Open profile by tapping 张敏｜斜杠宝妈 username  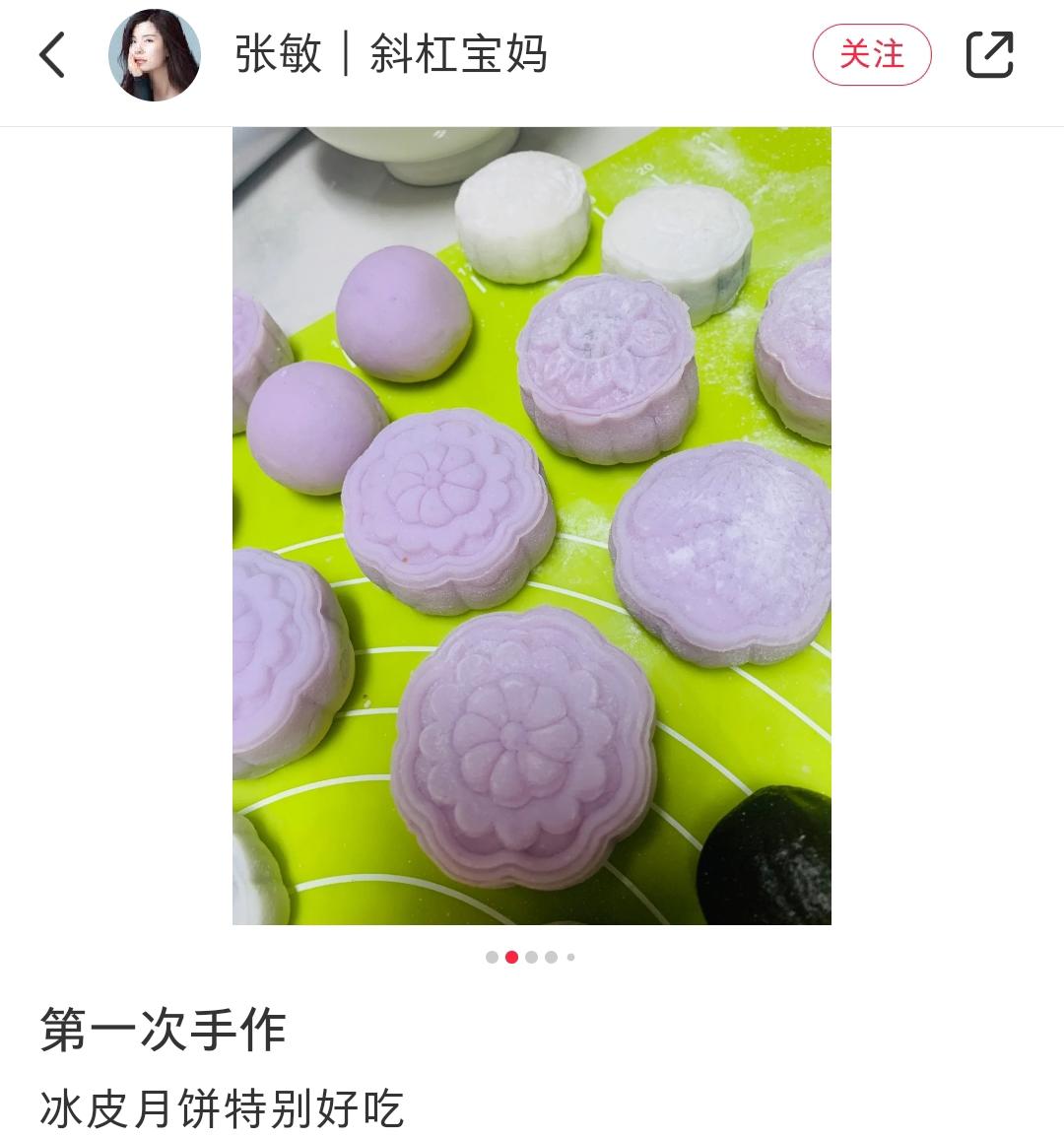[x=392, y=56]
